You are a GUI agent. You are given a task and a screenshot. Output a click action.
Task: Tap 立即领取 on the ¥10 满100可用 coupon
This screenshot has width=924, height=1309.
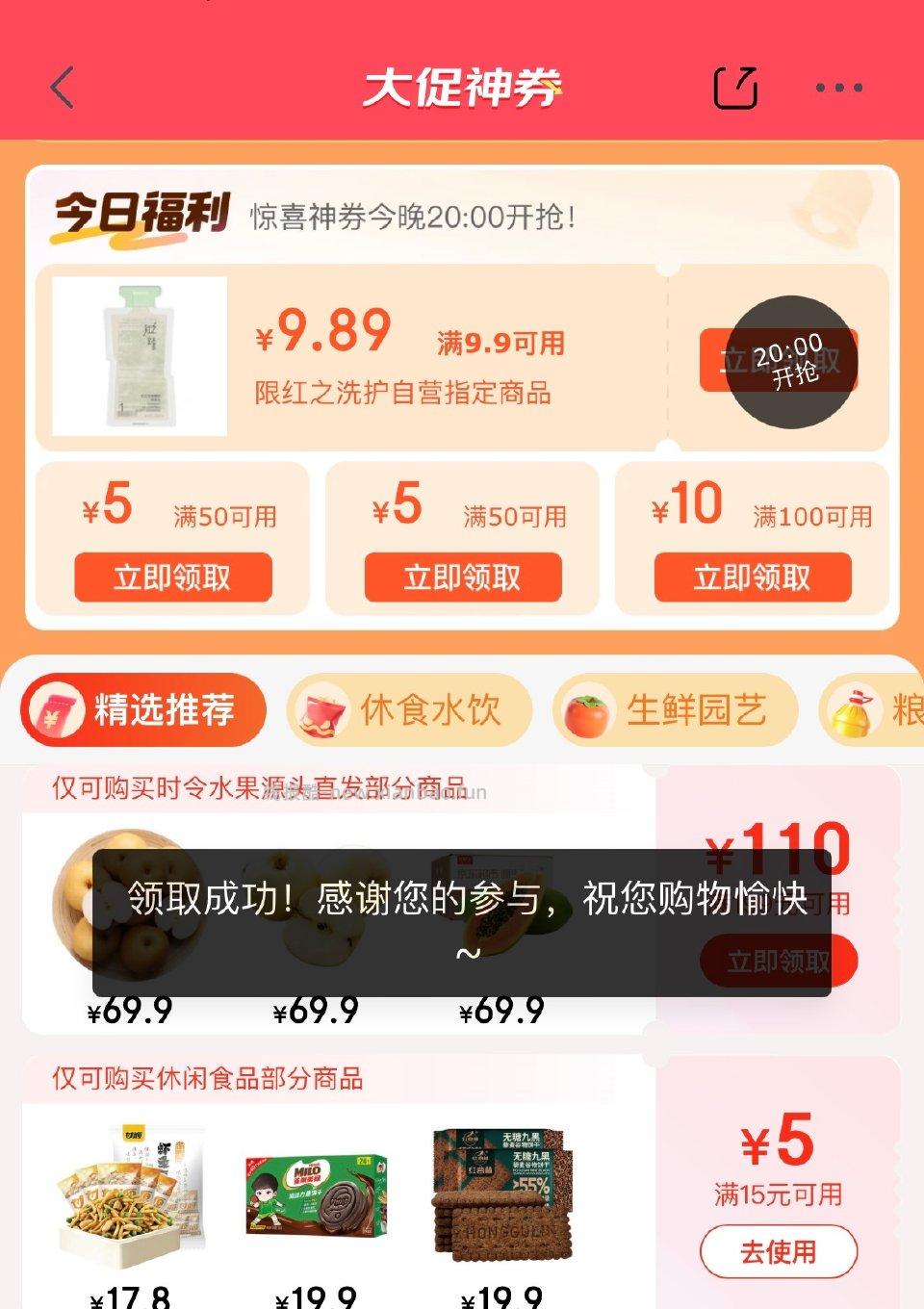(x=753, y=577)
